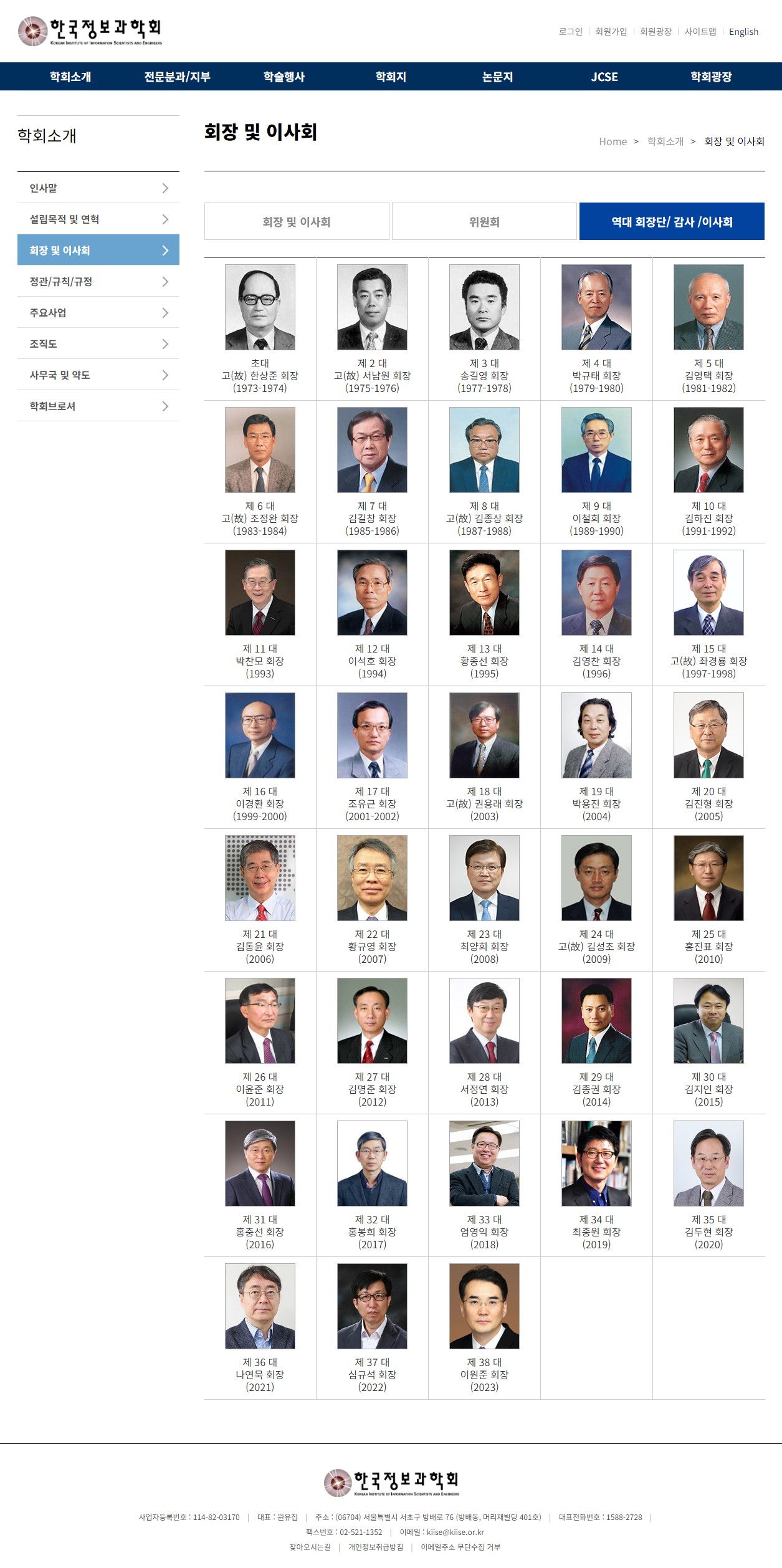Switch to the 위원회 tab
Viewport: 782px width, 1568px height.
pyautogui.click(x=484, y=222)
